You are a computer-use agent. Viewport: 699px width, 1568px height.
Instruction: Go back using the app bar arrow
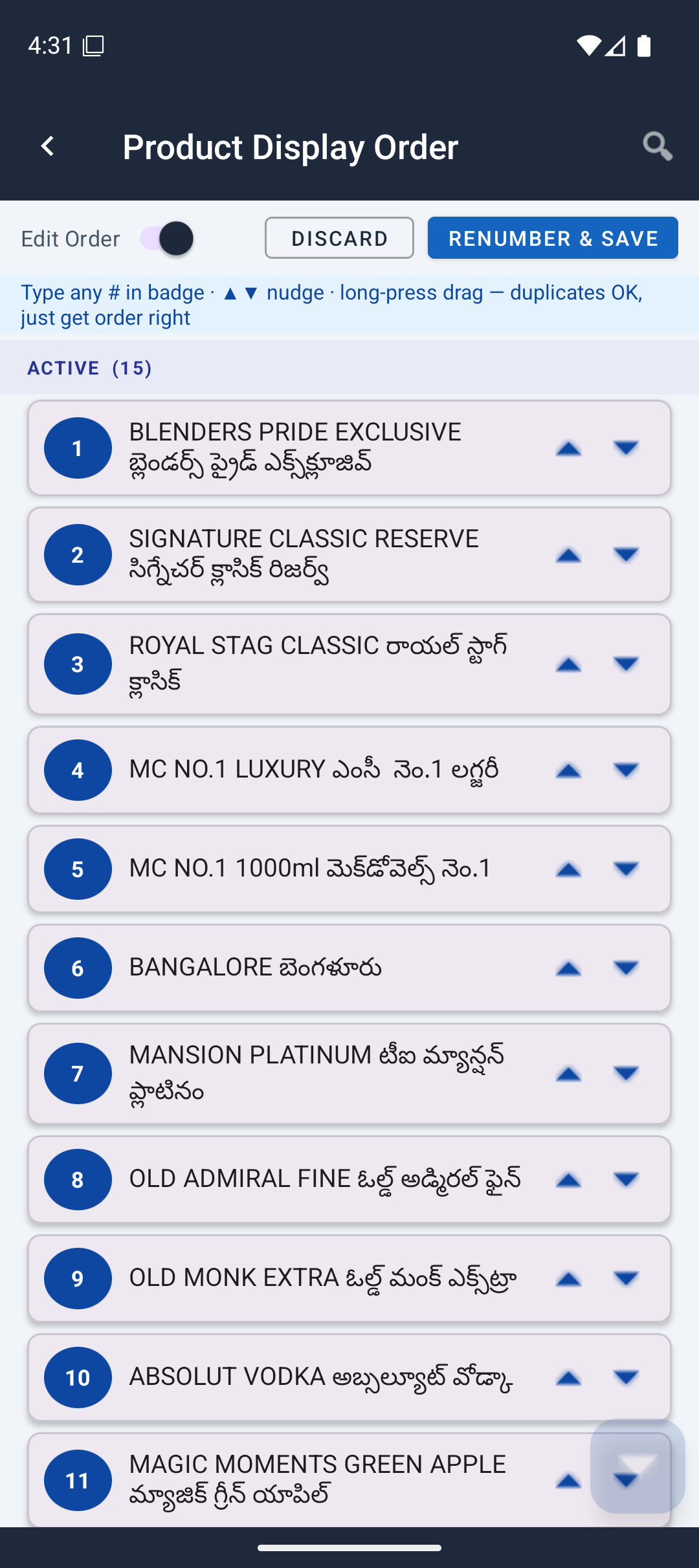pos(47,147)
